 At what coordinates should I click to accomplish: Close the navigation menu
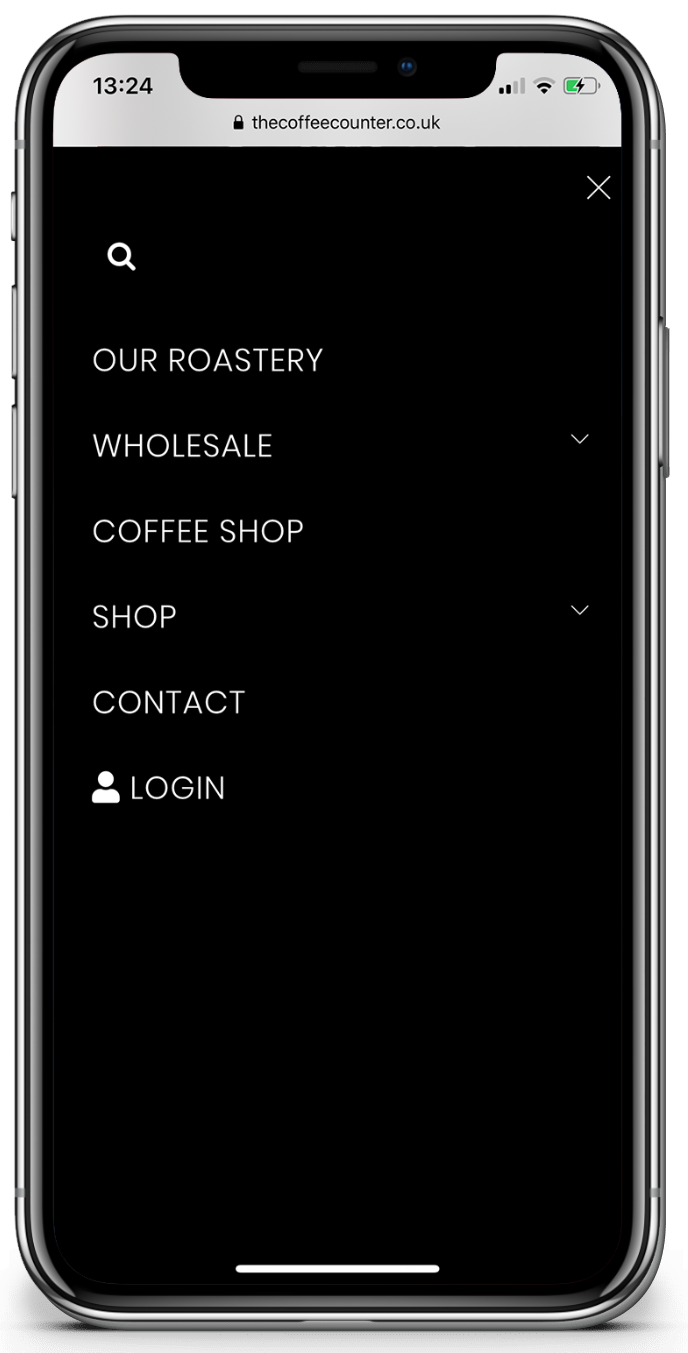[x=598, y=187]
